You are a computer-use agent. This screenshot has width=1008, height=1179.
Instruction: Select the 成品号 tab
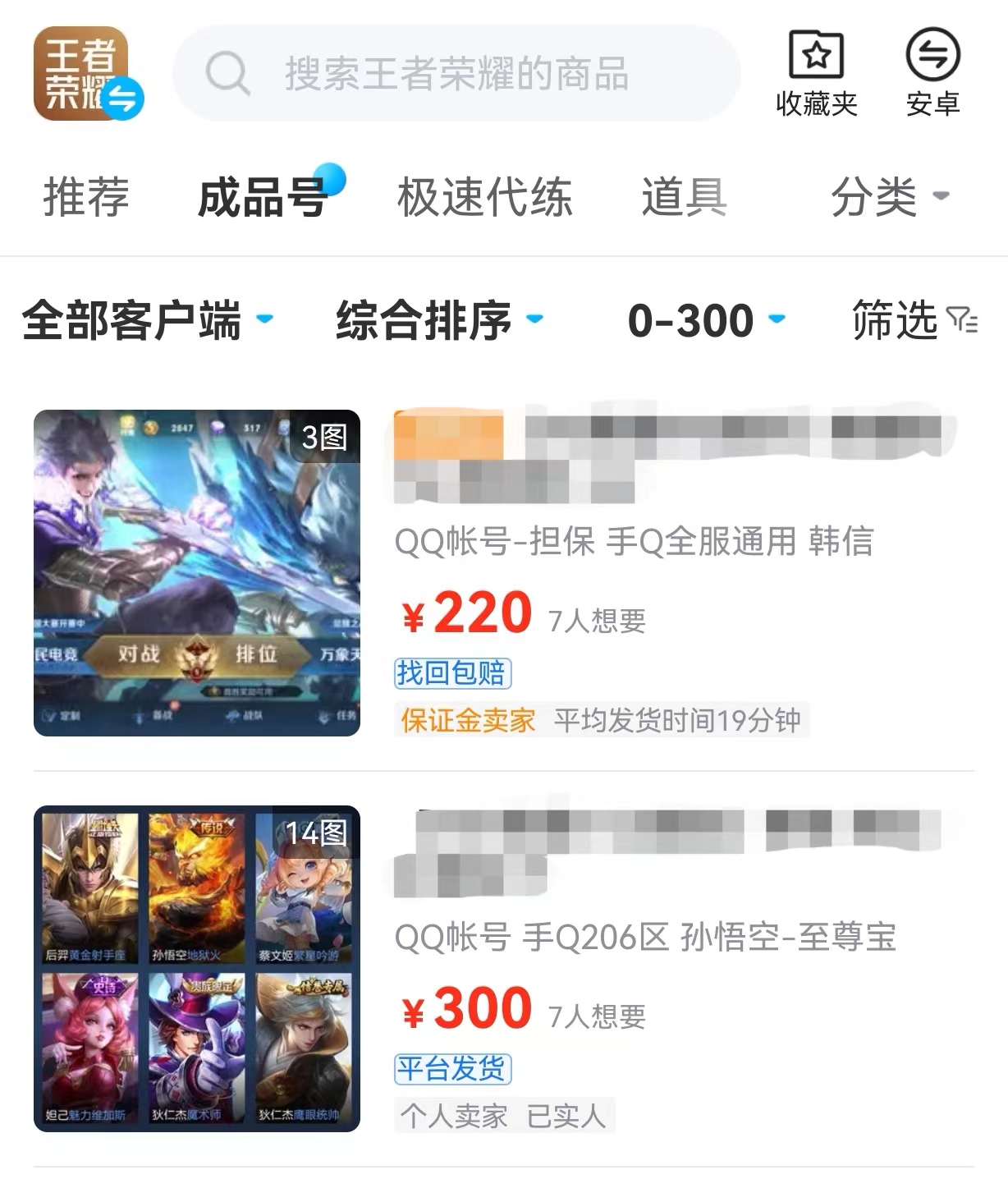[263, 197]
